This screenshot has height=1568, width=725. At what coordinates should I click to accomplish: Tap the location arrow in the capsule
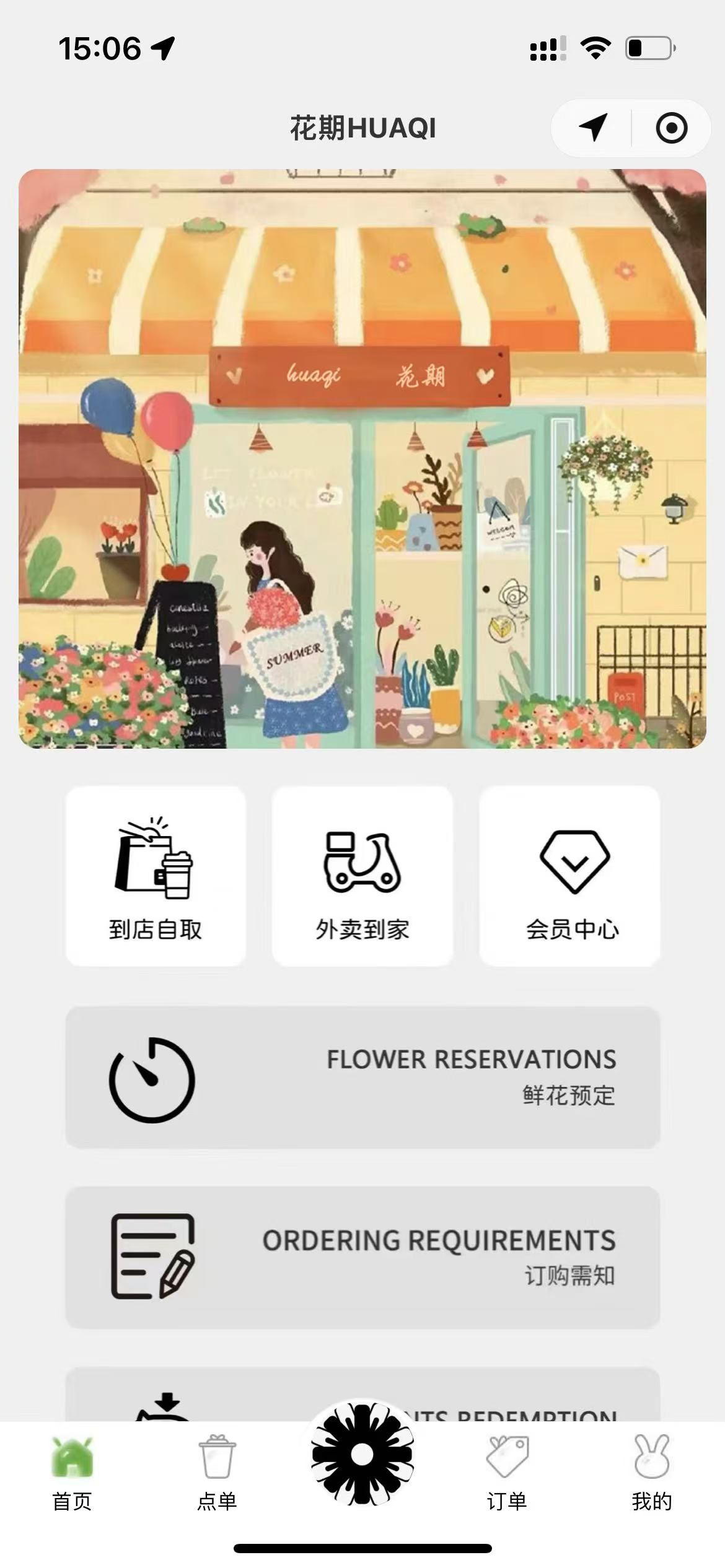pos(592,128)
